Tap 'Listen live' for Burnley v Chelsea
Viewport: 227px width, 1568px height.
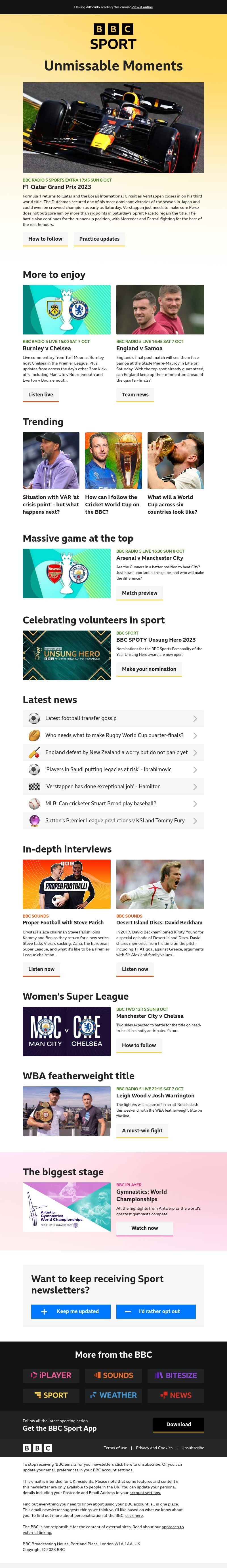pyautogui.click(x=41, y=394)
